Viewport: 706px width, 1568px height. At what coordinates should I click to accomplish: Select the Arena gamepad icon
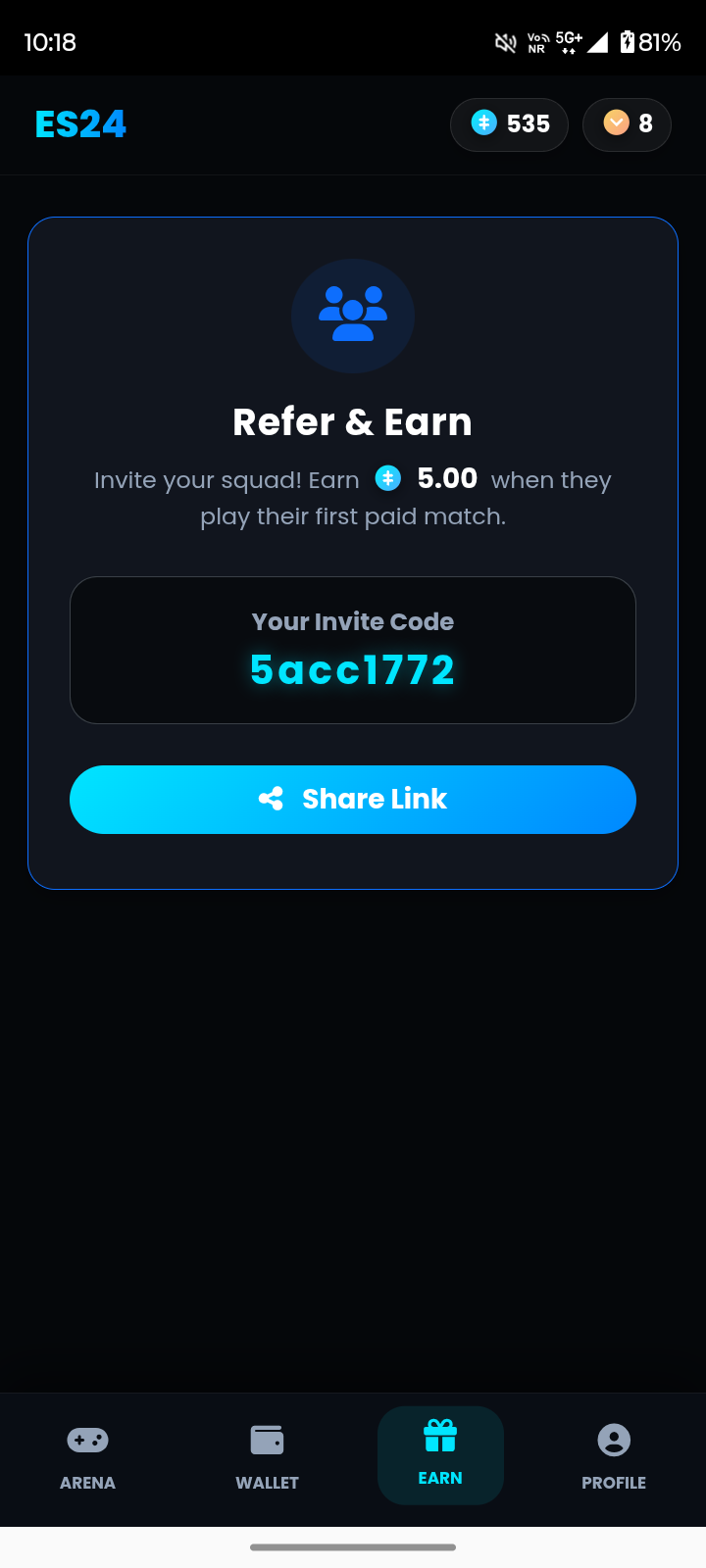pyautogui.click(x=87, y=1439)
